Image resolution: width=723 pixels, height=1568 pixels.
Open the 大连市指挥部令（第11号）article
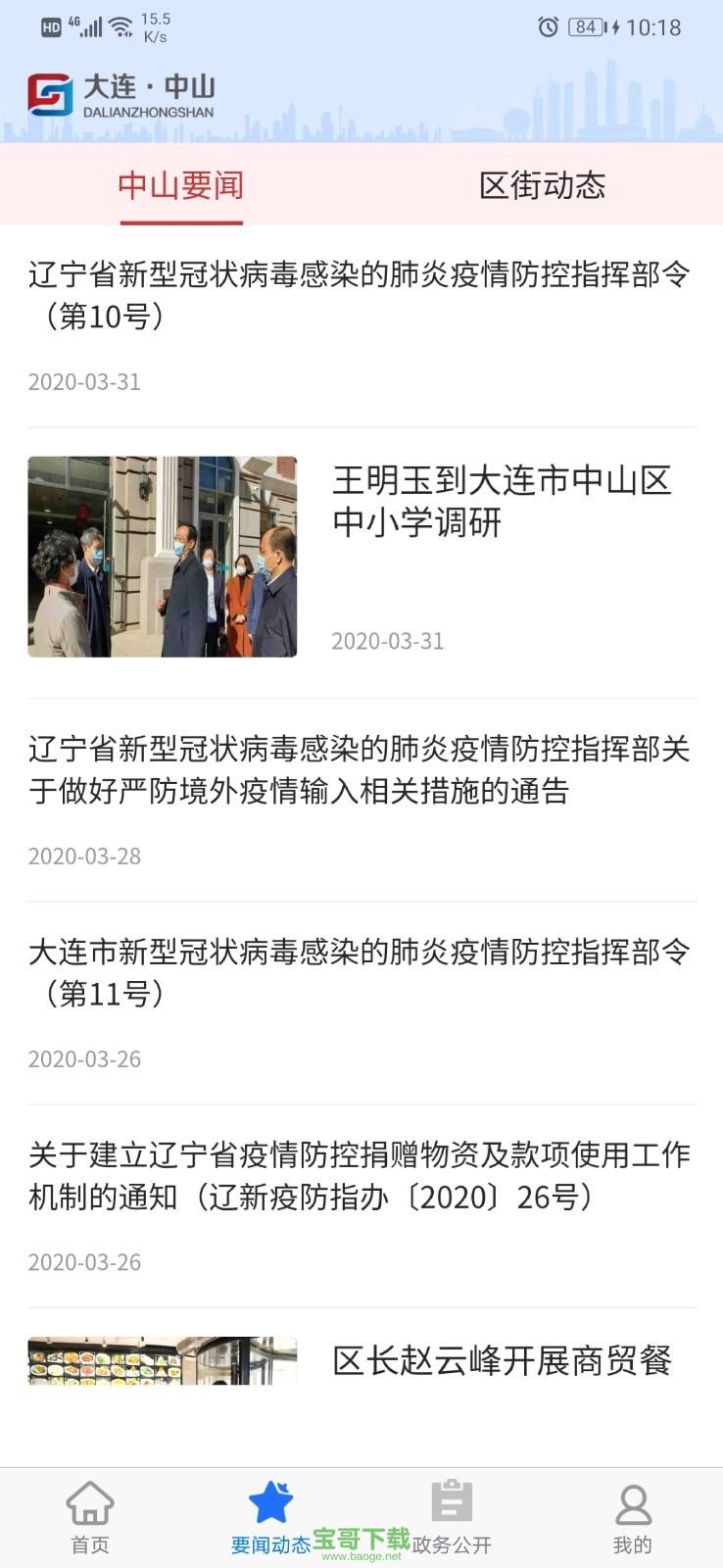361,974
